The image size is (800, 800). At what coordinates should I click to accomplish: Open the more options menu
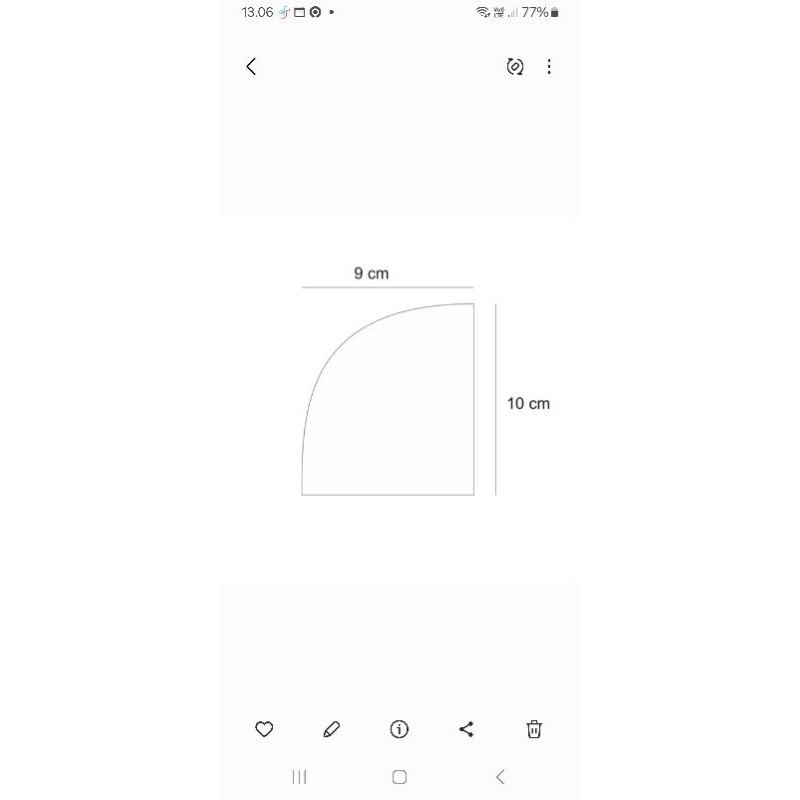tap(549, 67)
